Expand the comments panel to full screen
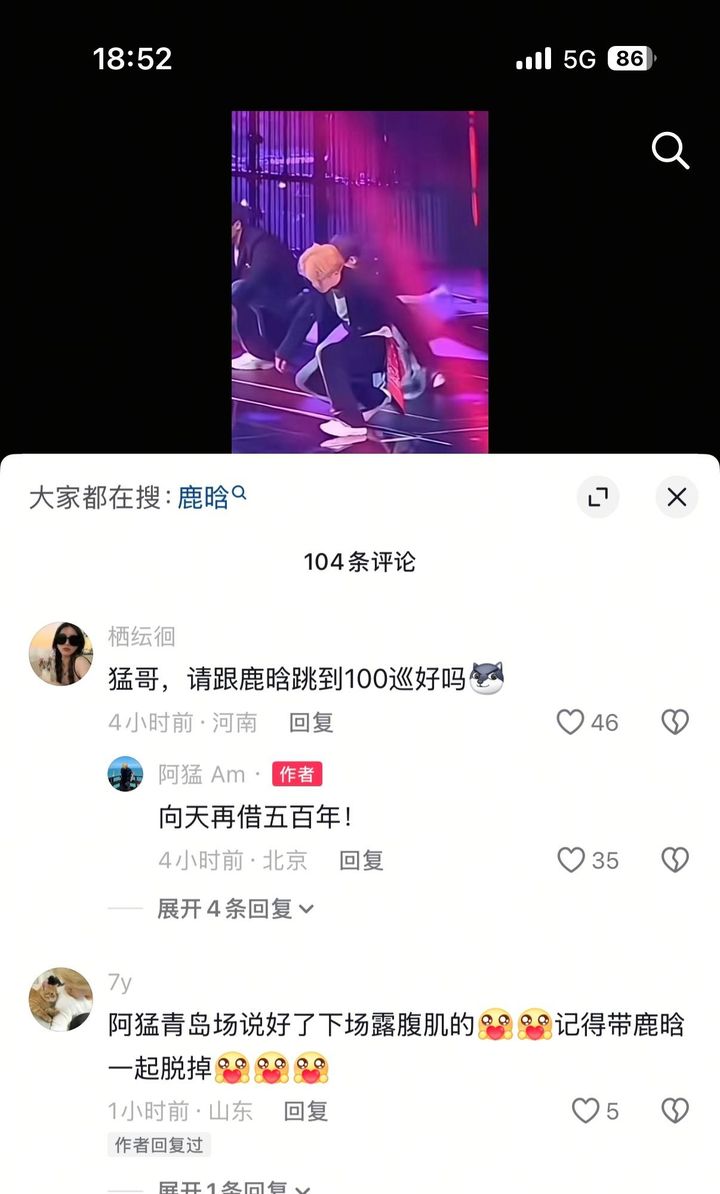The height and width of the screenshot is (1194, 720). click(598, 497)
